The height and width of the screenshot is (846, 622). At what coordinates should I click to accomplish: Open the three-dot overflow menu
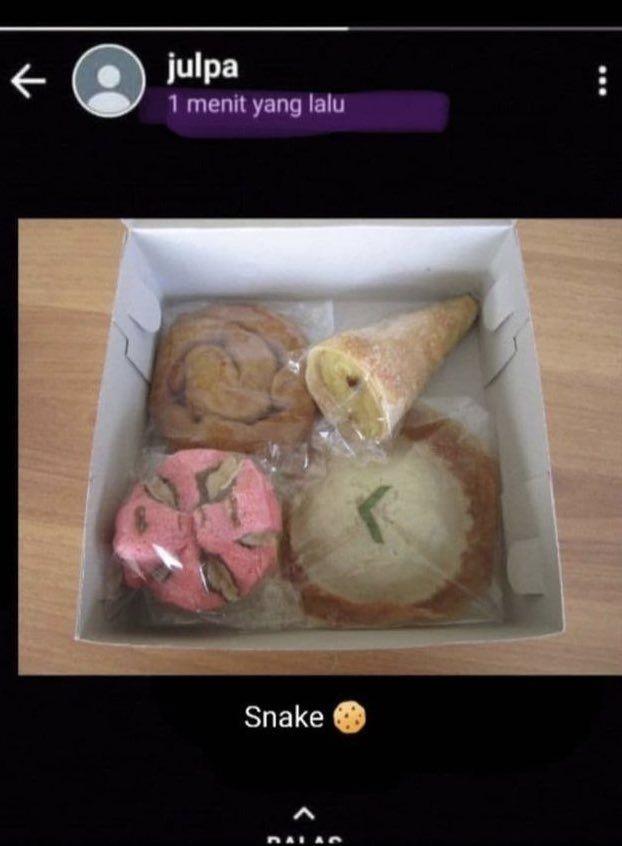(601, 81)
